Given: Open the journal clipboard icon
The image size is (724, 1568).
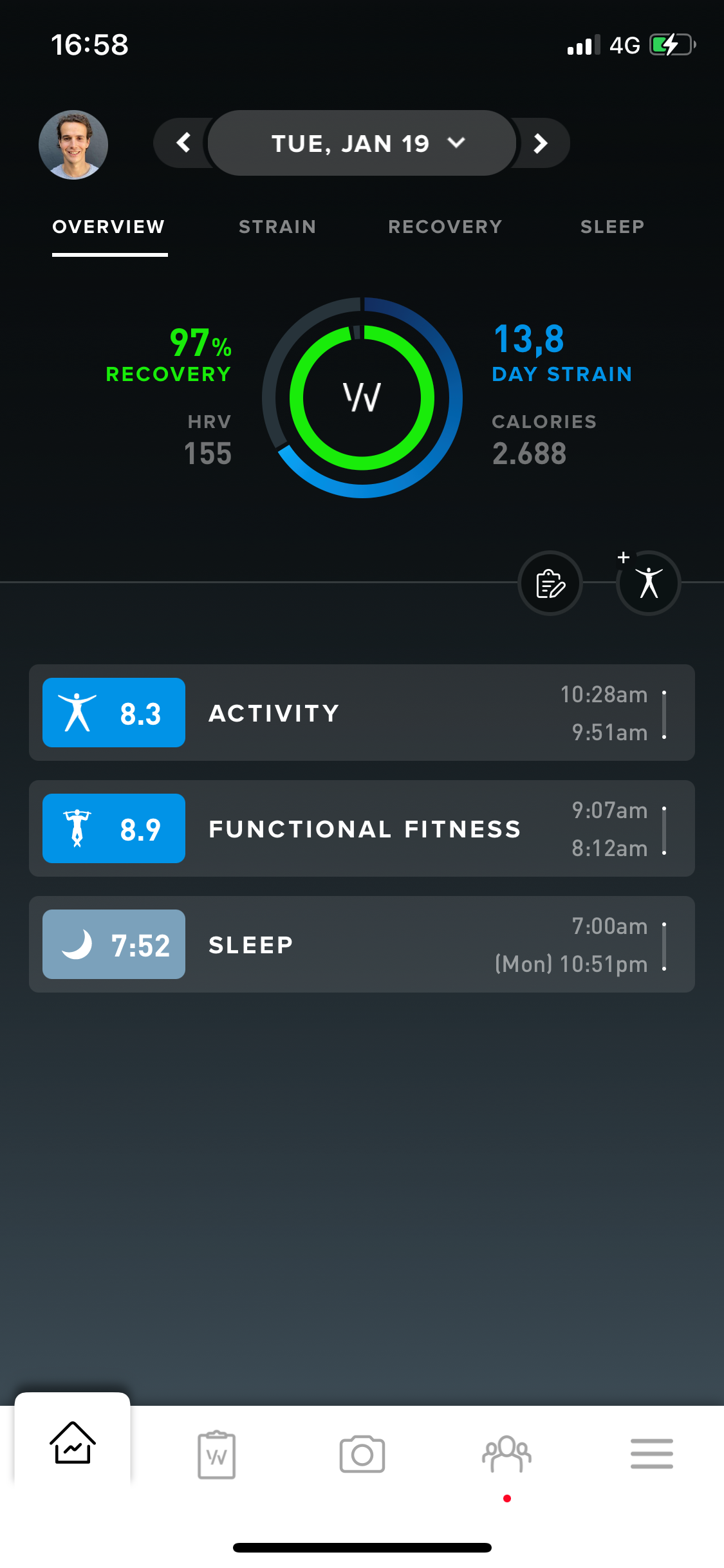Looking at the screenshot, I should pyautogui.click(x=550, y=583).
